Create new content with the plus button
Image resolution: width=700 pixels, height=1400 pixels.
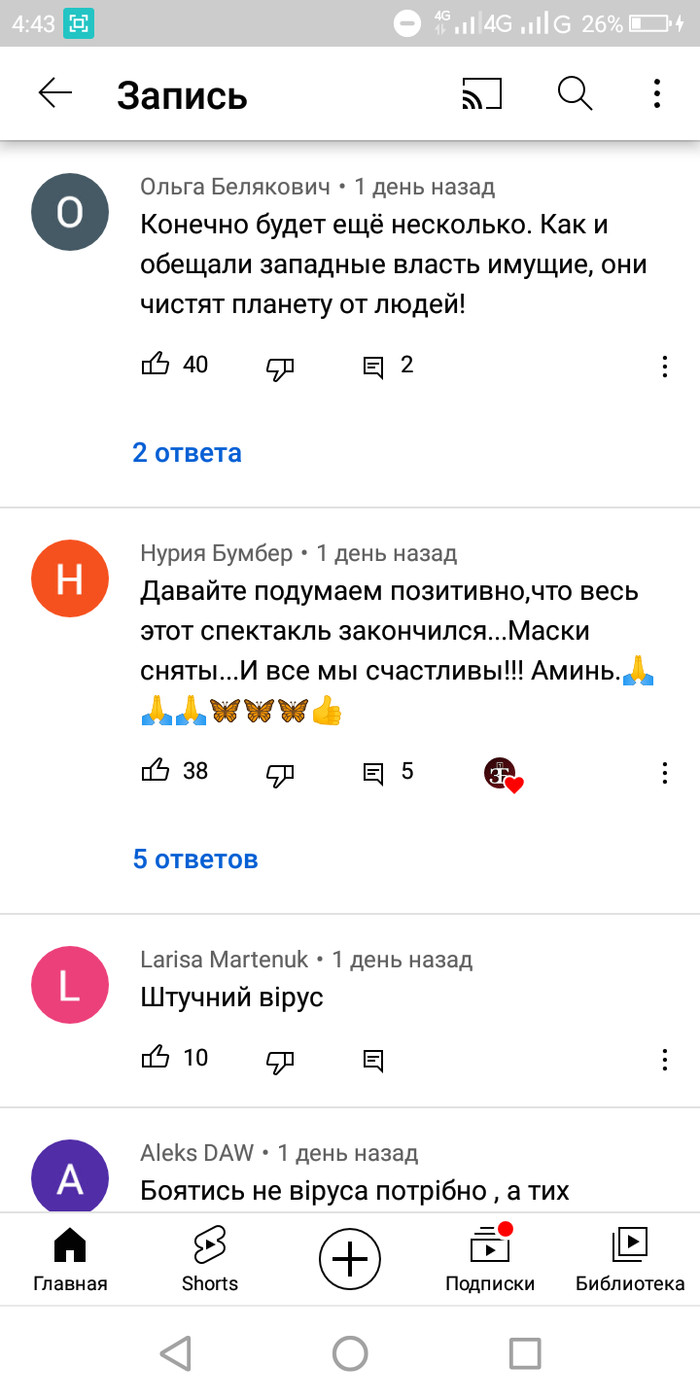pos(350,1259)
